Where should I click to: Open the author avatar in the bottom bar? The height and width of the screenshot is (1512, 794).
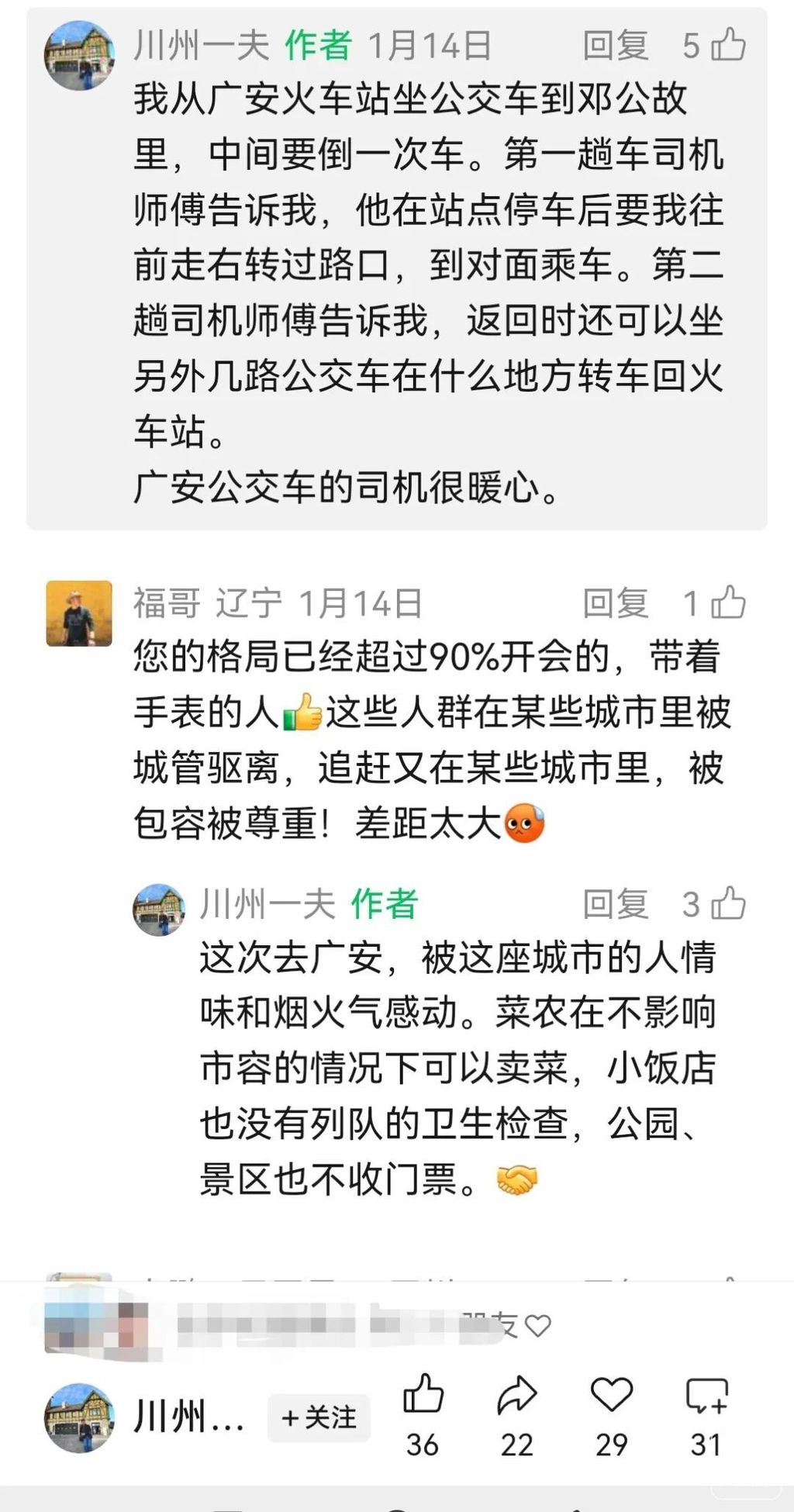point(79,1418)
